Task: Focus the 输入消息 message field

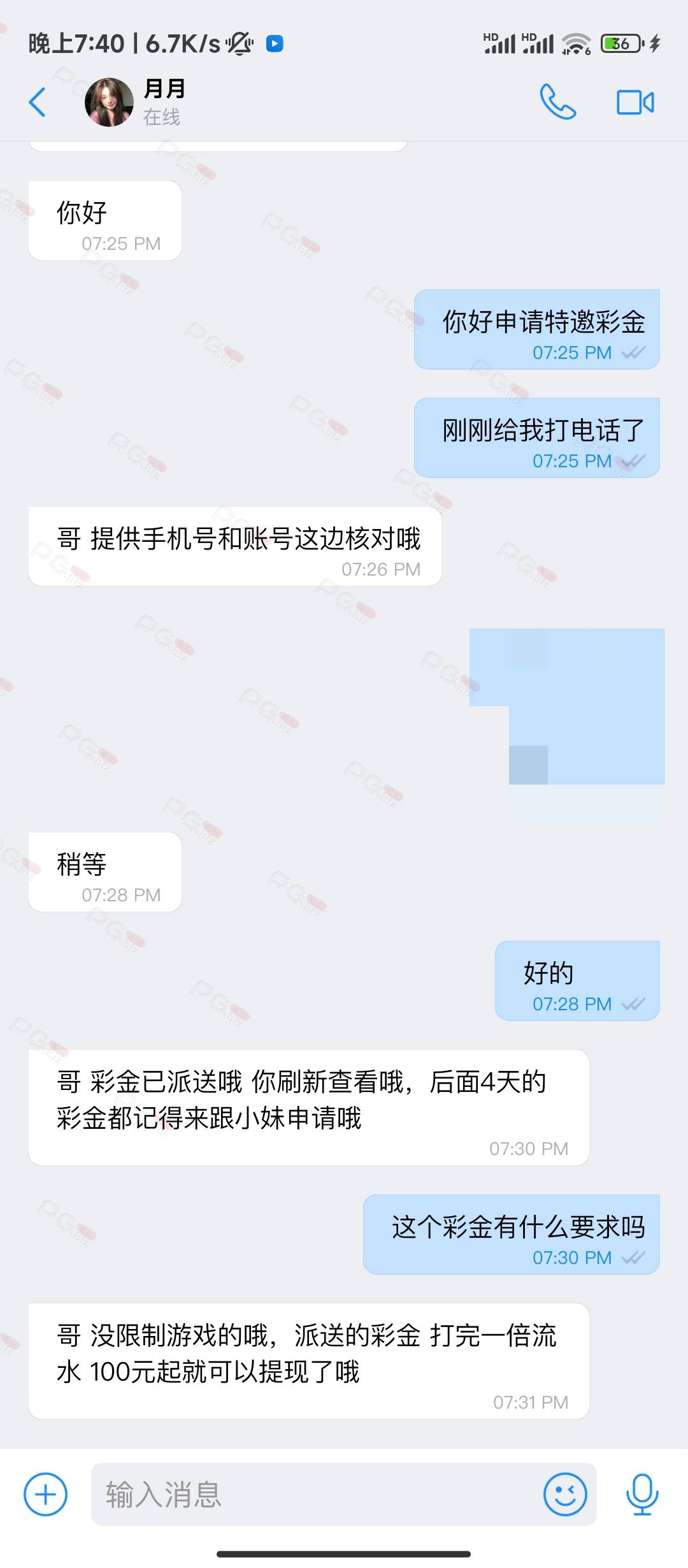Action: (315, 1495)
